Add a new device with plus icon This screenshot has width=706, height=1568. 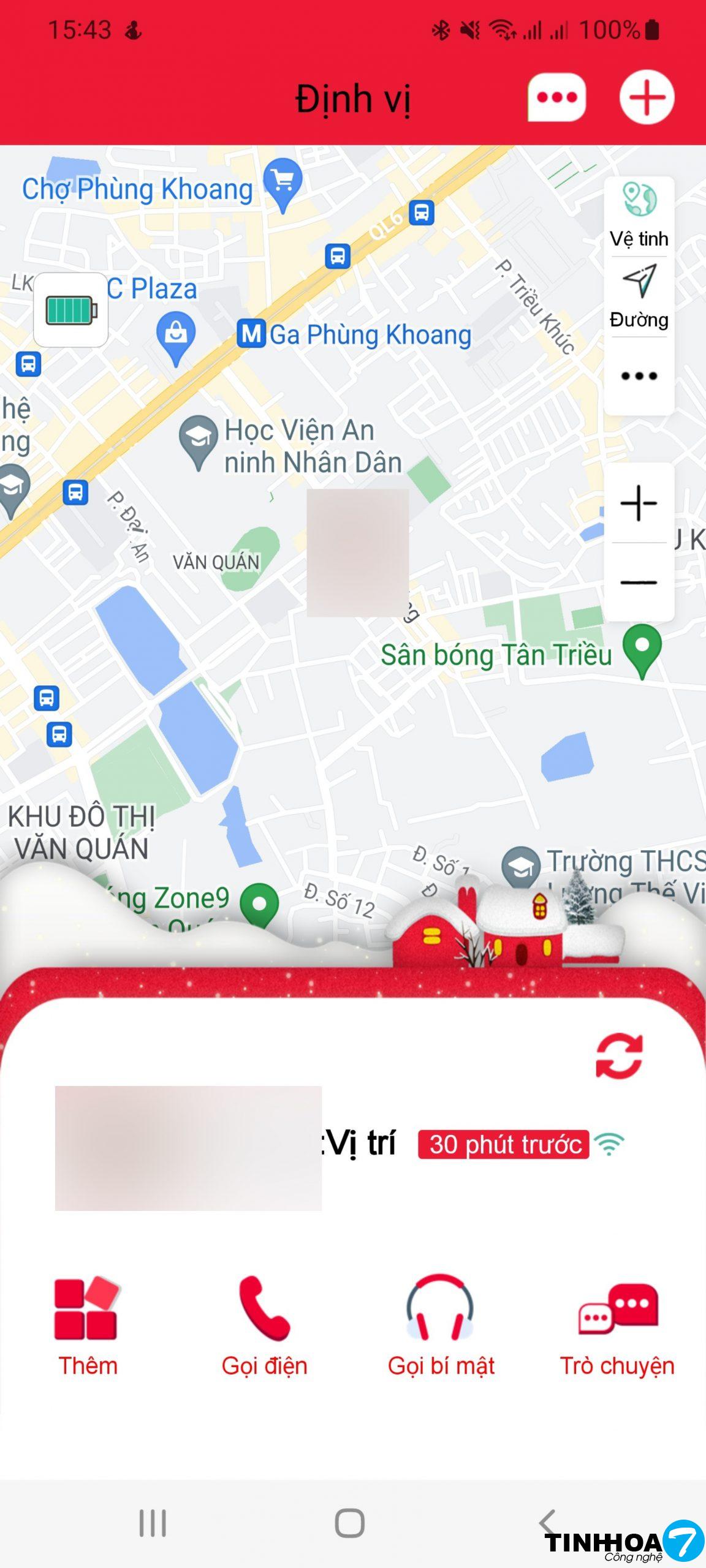coord(647,97)
